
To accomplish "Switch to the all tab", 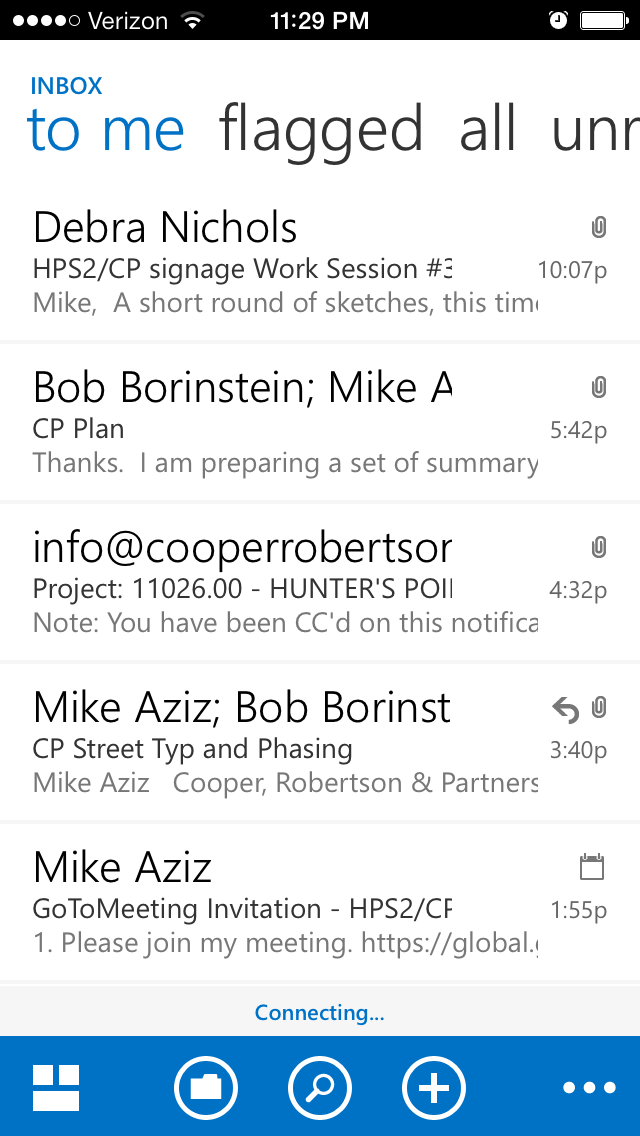I will (488, 131).
